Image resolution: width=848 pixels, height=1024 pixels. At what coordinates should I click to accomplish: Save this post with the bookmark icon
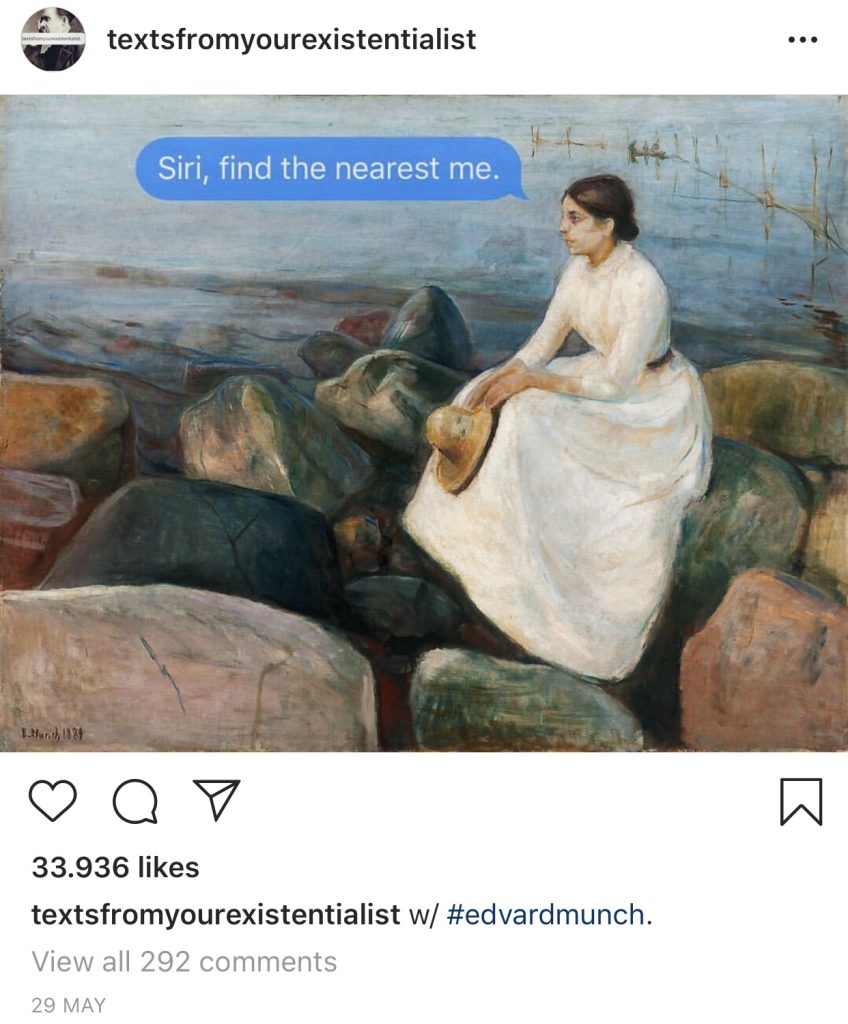pyautogui.click(x=801, y=801)
